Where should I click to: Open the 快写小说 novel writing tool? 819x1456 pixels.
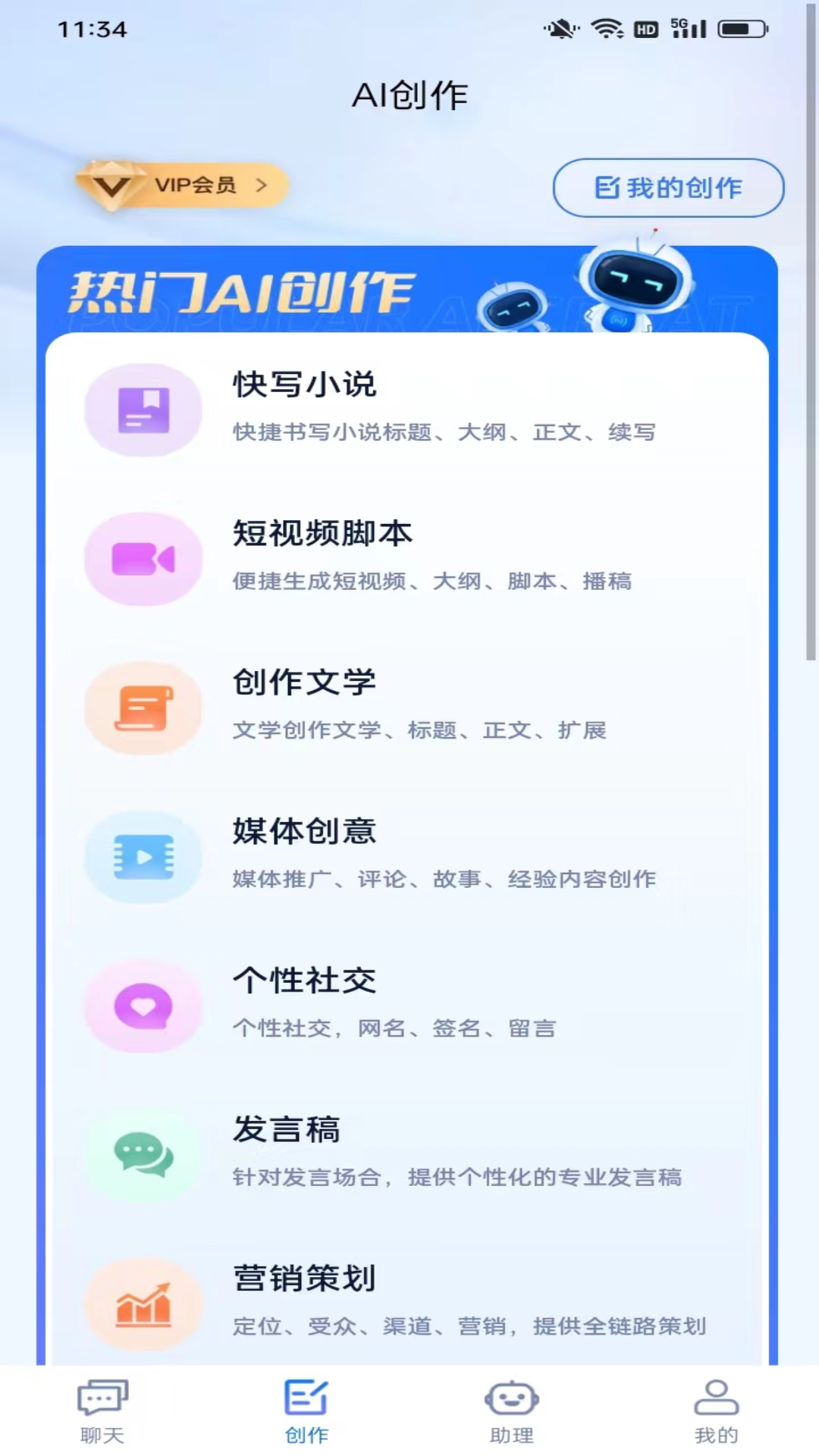click(407, 409)
